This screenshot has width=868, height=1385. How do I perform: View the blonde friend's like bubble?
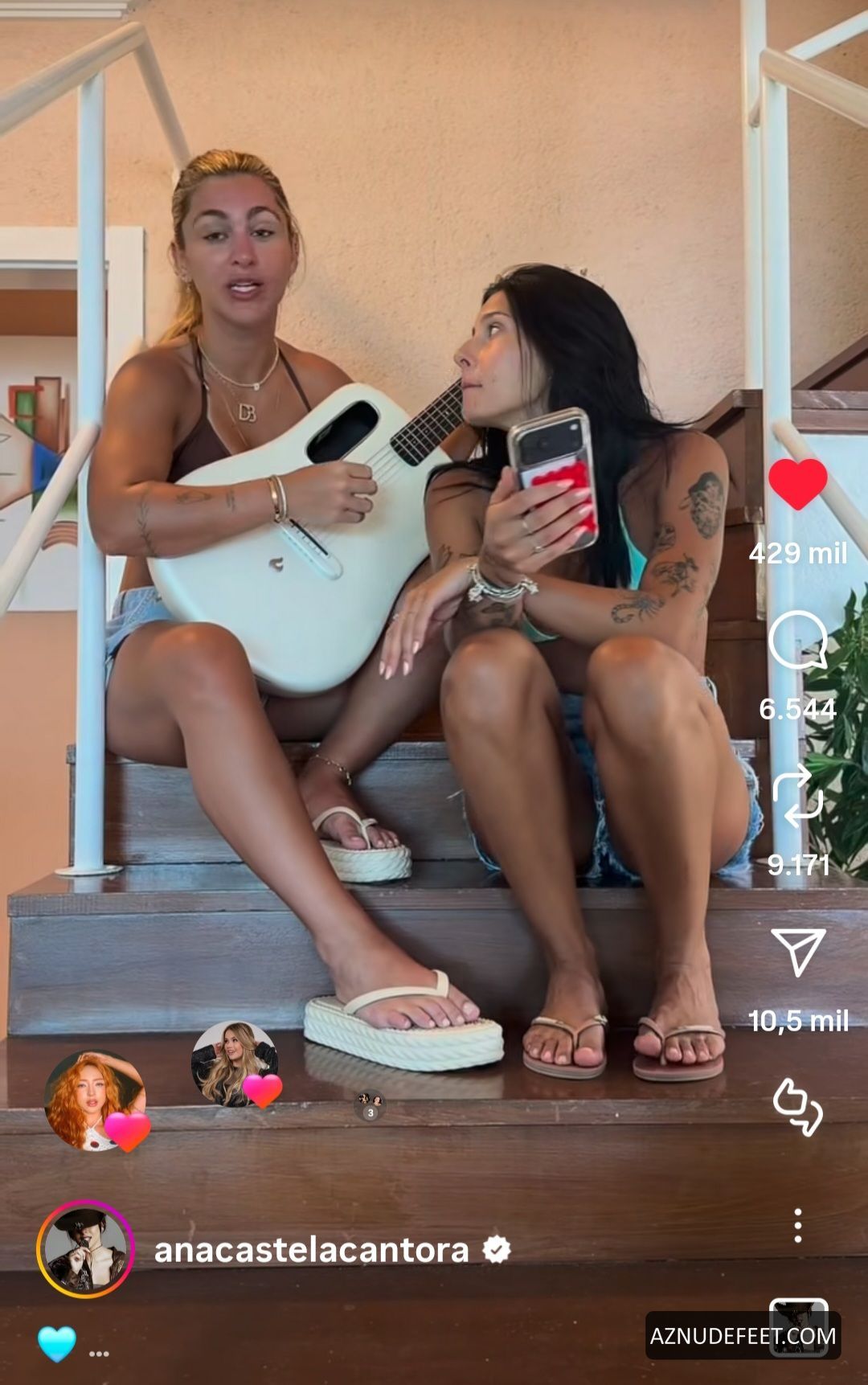point(235,1064)
